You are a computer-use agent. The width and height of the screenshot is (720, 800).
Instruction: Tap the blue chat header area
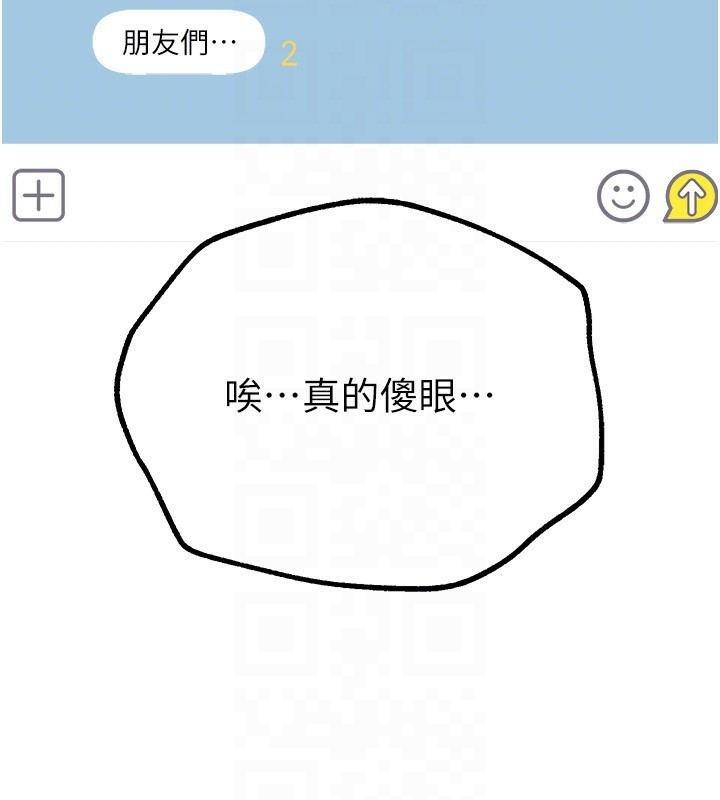tap(500, 100)
